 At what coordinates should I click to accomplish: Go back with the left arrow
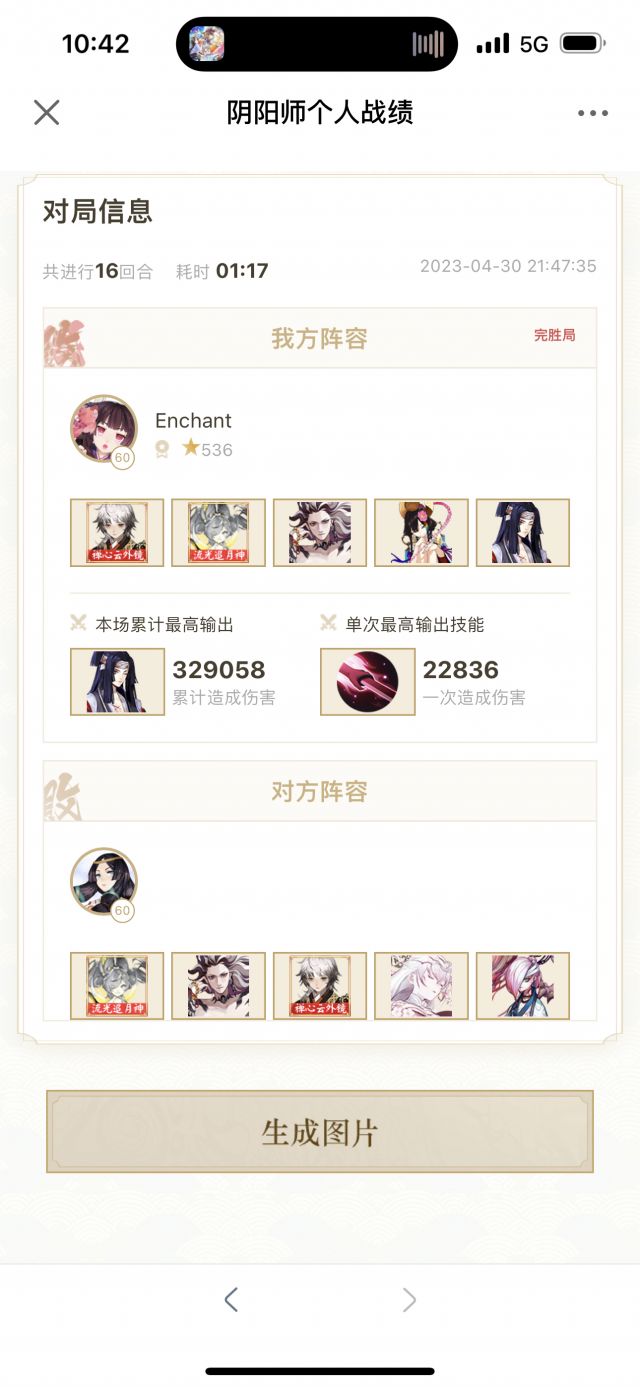point(231,1299)
